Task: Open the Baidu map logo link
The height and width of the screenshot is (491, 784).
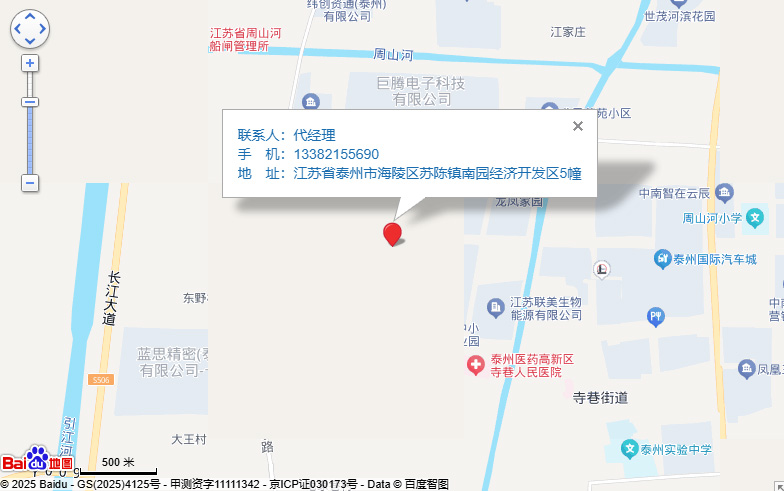Action: click(36, 461)
